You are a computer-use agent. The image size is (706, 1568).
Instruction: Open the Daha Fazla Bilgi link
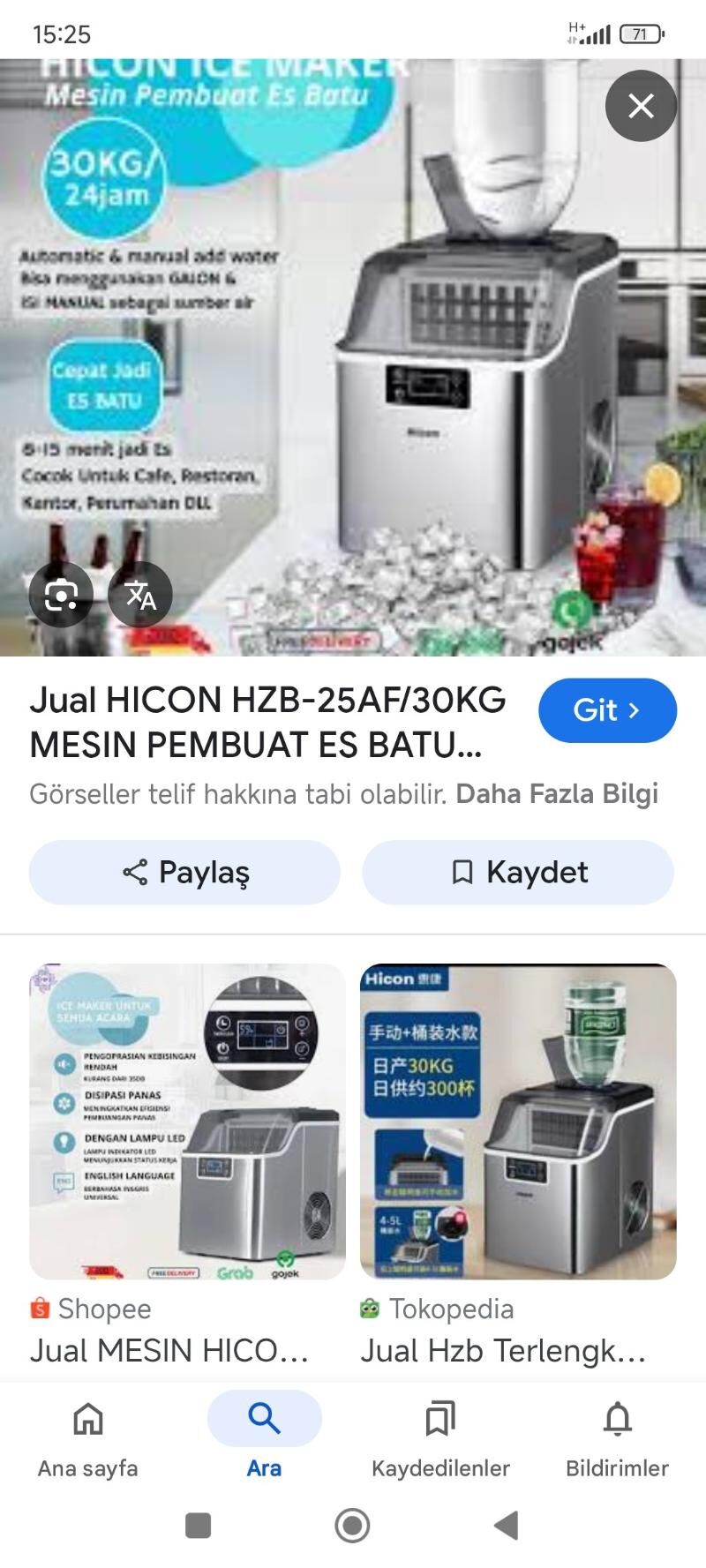pos(556,794)
